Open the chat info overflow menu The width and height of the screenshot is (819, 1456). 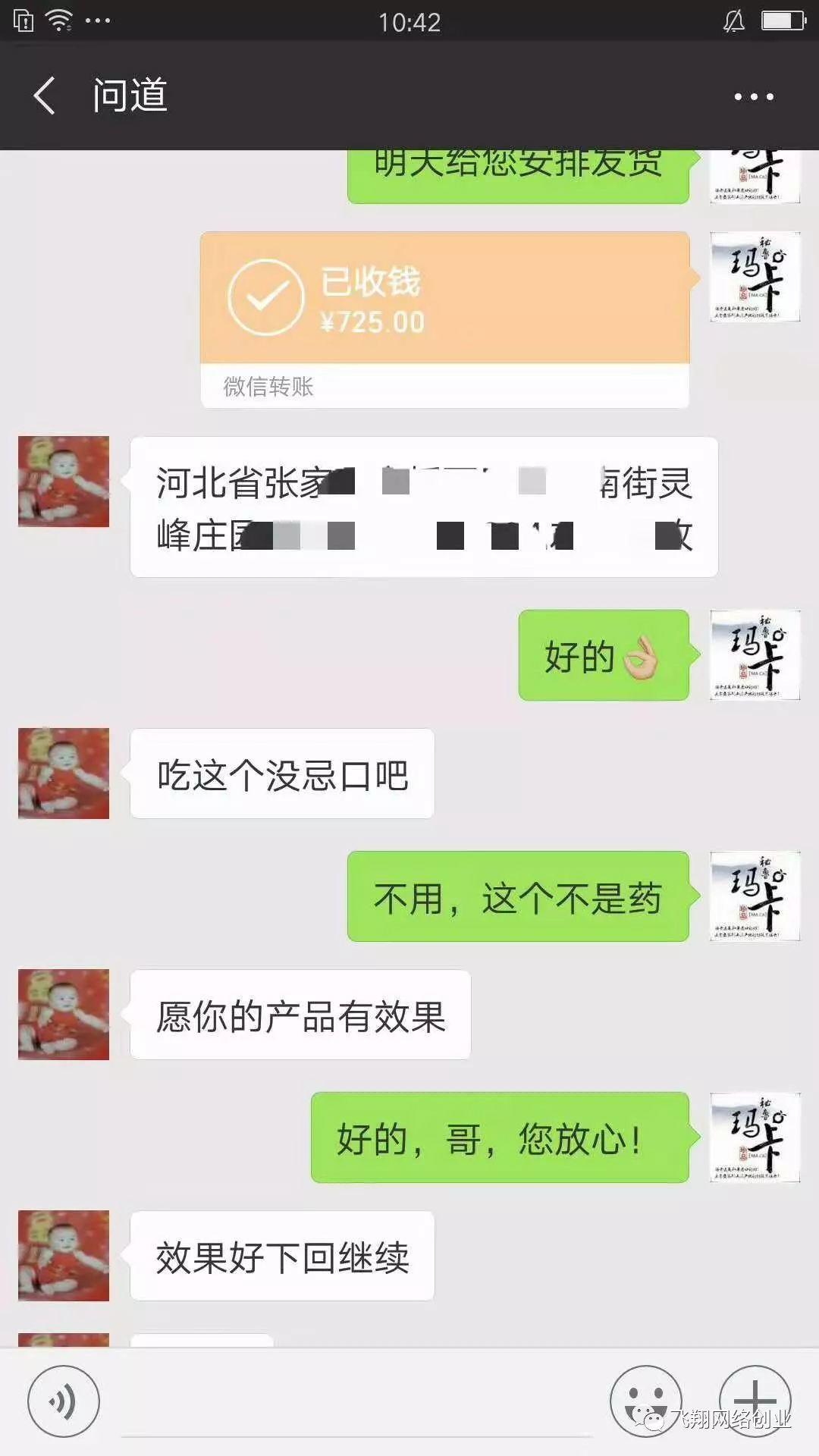tap(754, 97)
